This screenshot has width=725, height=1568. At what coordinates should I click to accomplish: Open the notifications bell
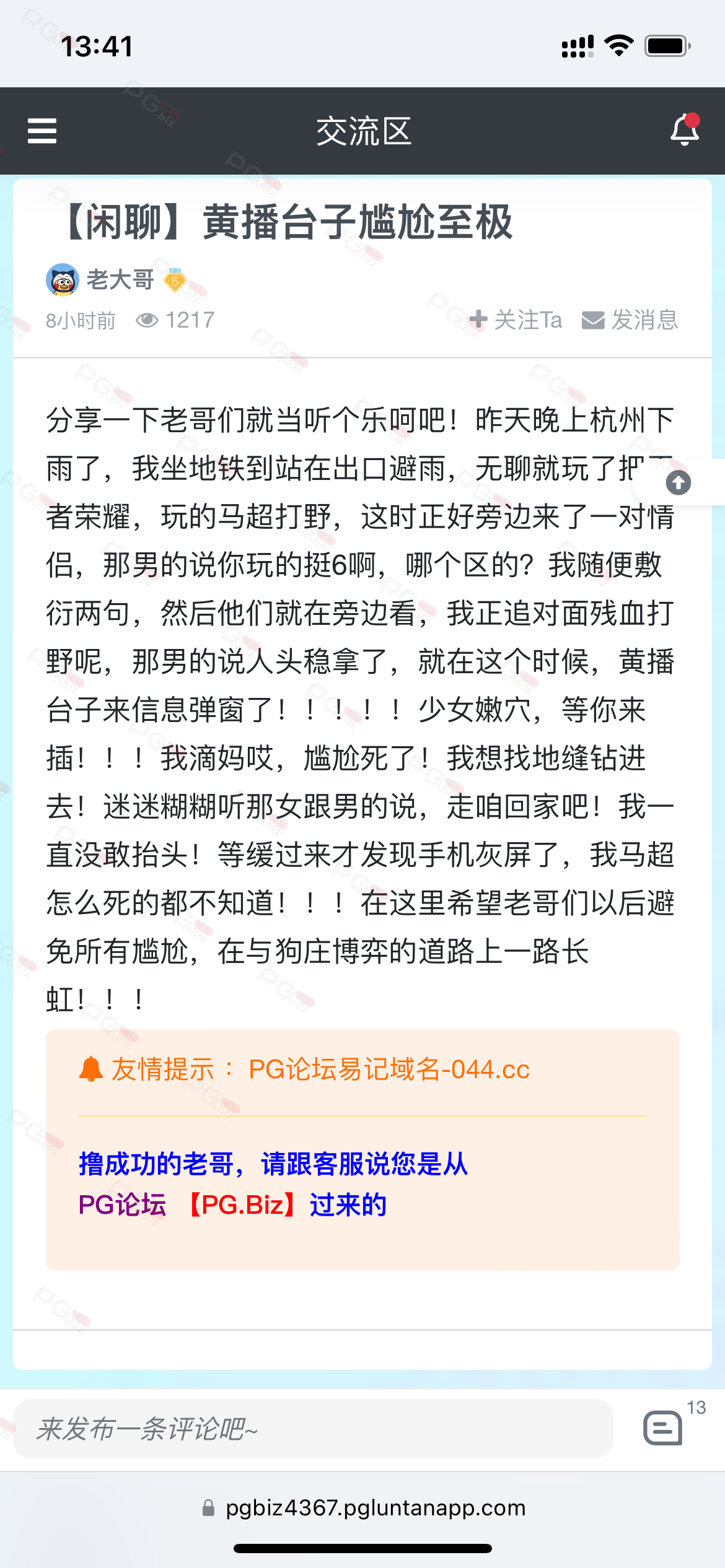pos(685,129)
